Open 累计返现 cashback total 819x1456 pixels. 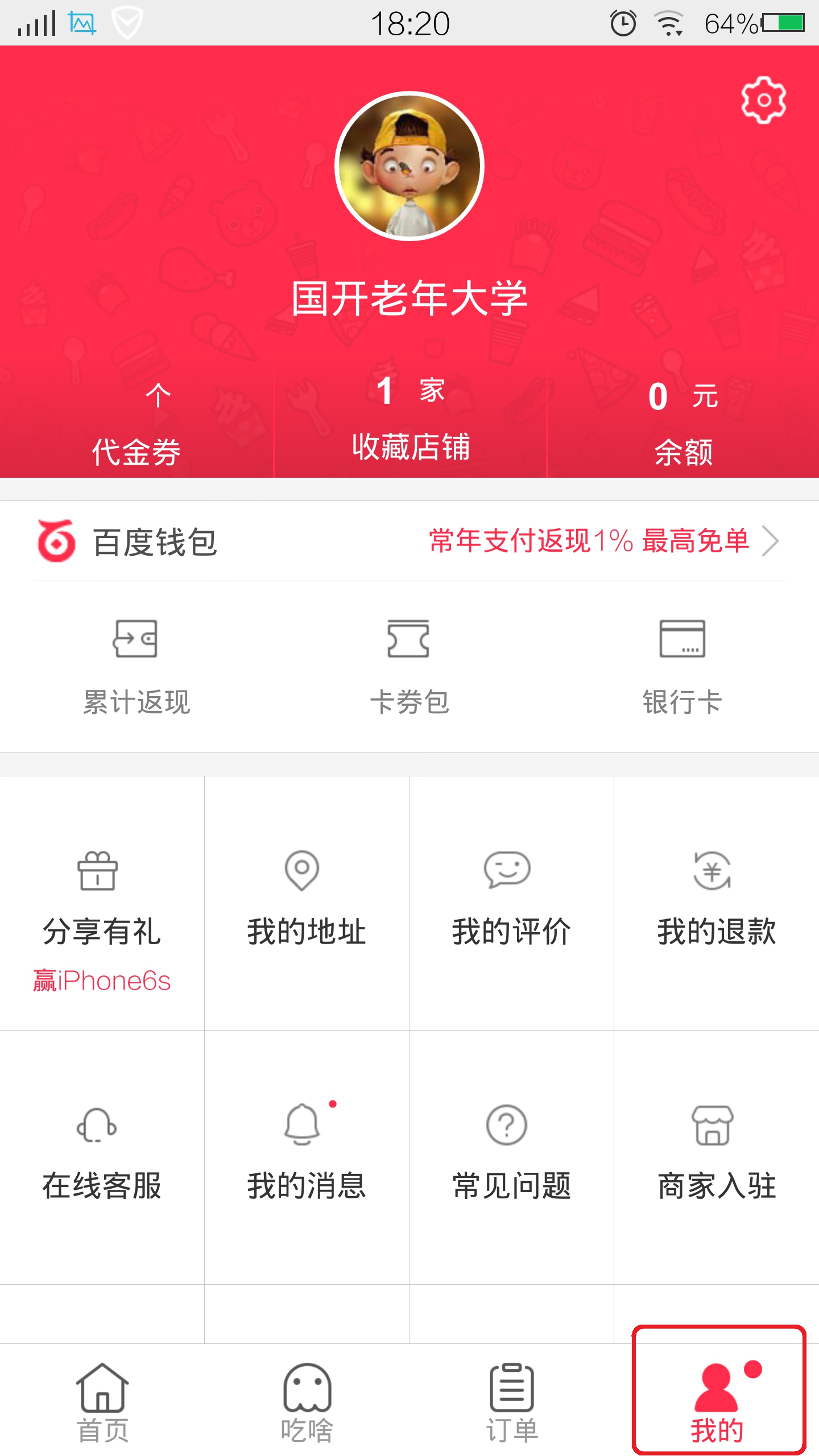coord(136,667)
